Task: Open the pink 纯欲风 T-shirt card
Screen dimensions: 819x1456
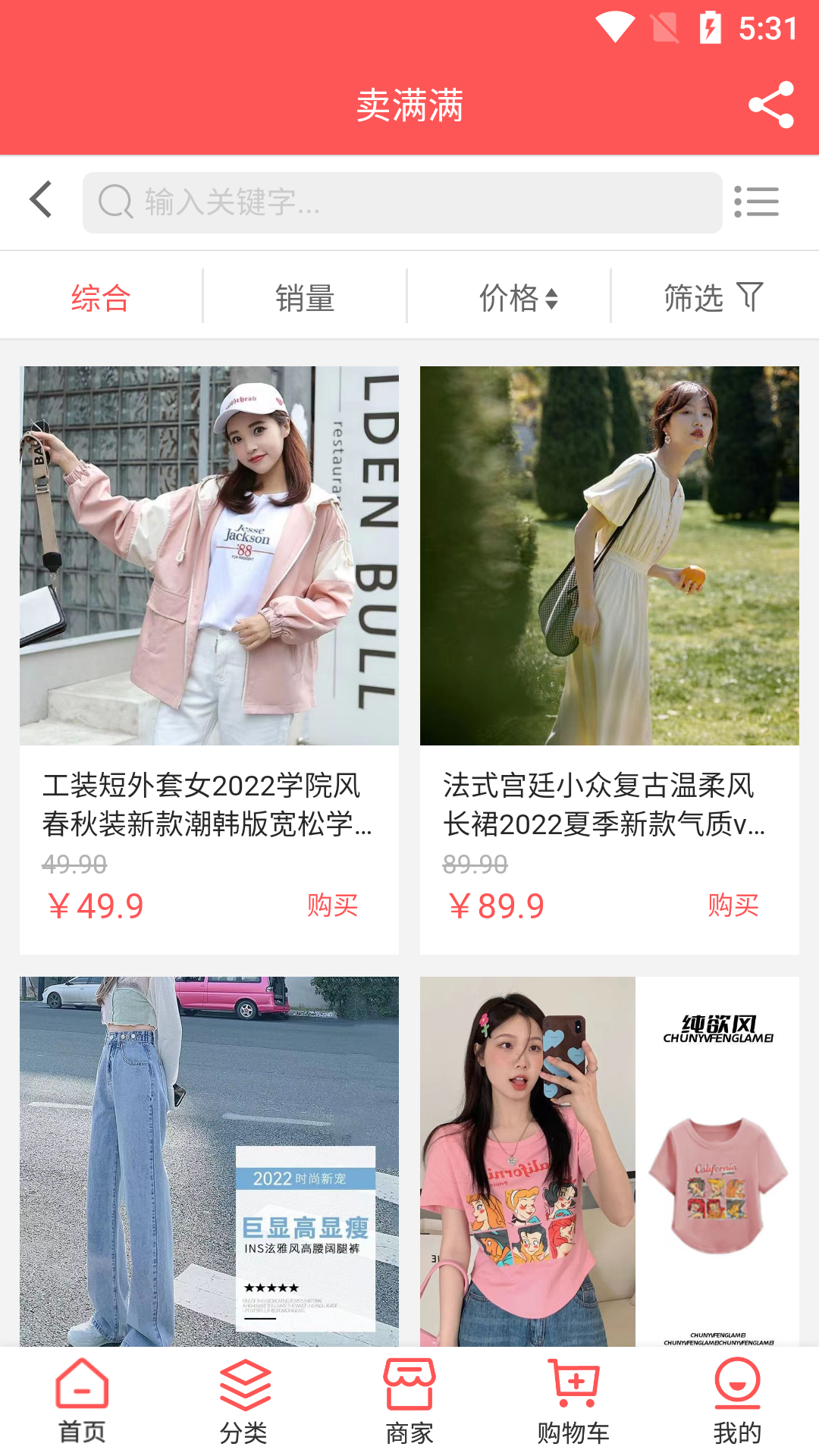Action: (610, 1161)
